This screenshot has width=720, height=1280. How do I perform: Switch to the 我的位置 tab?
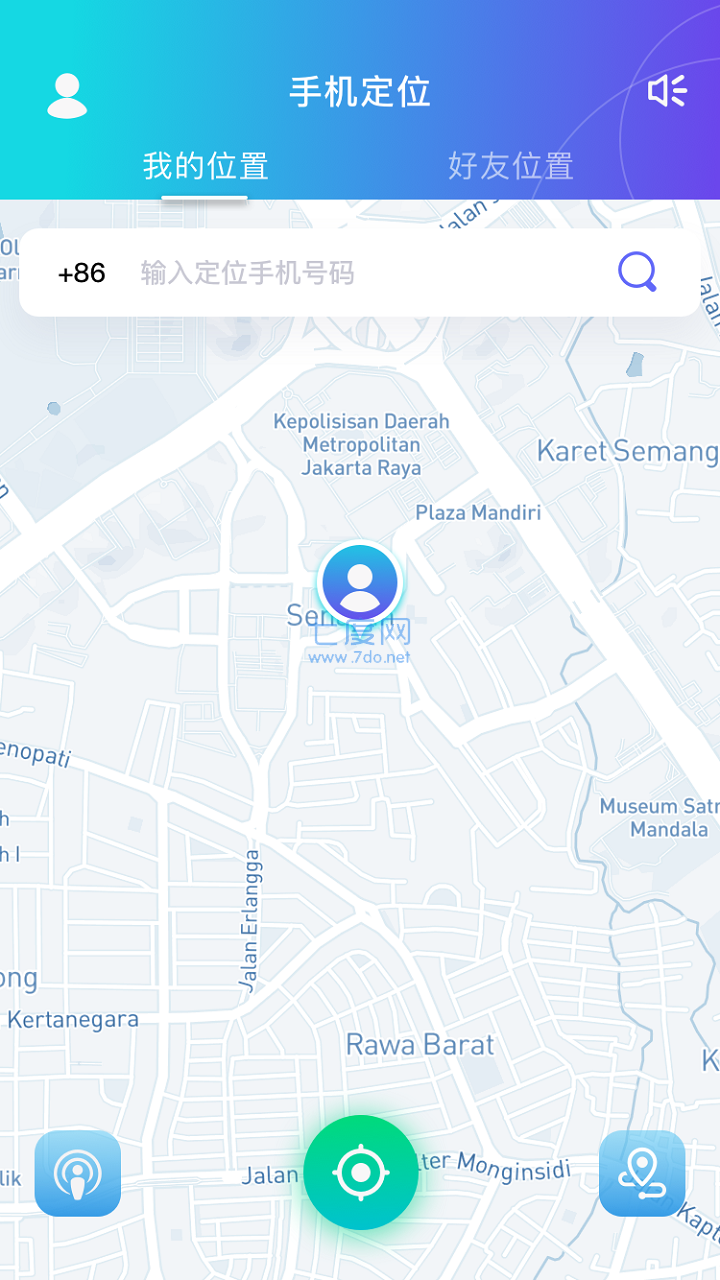click(x=205, y=166)
